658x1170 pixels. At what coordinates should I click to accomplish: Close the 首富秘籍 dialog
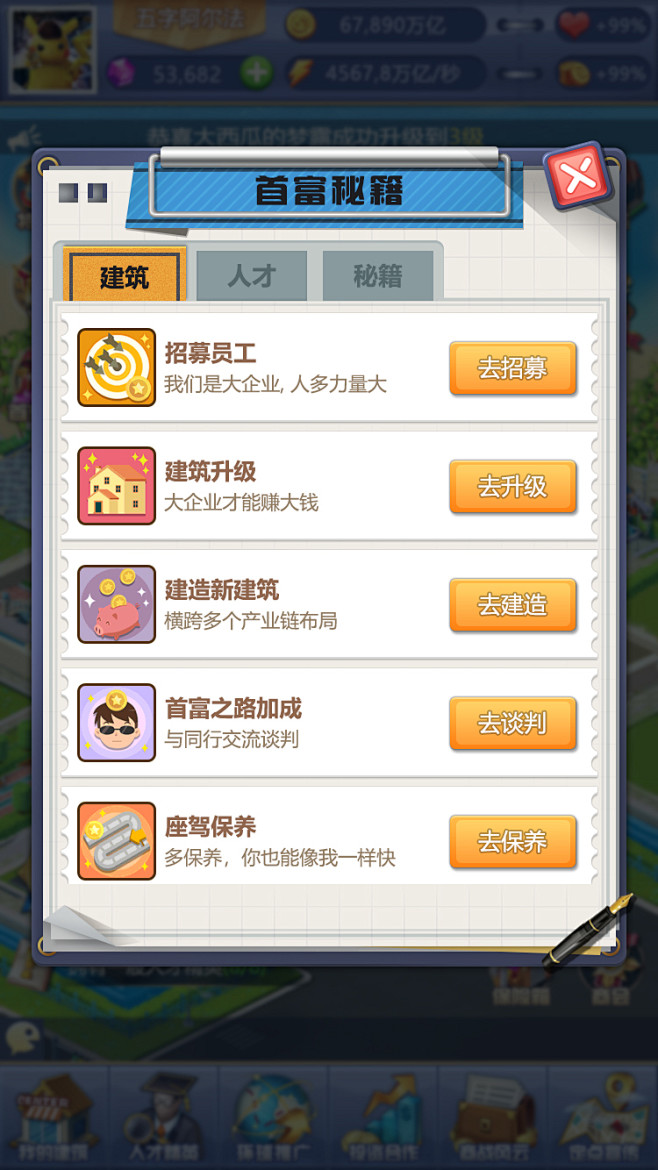click(578, 177)
